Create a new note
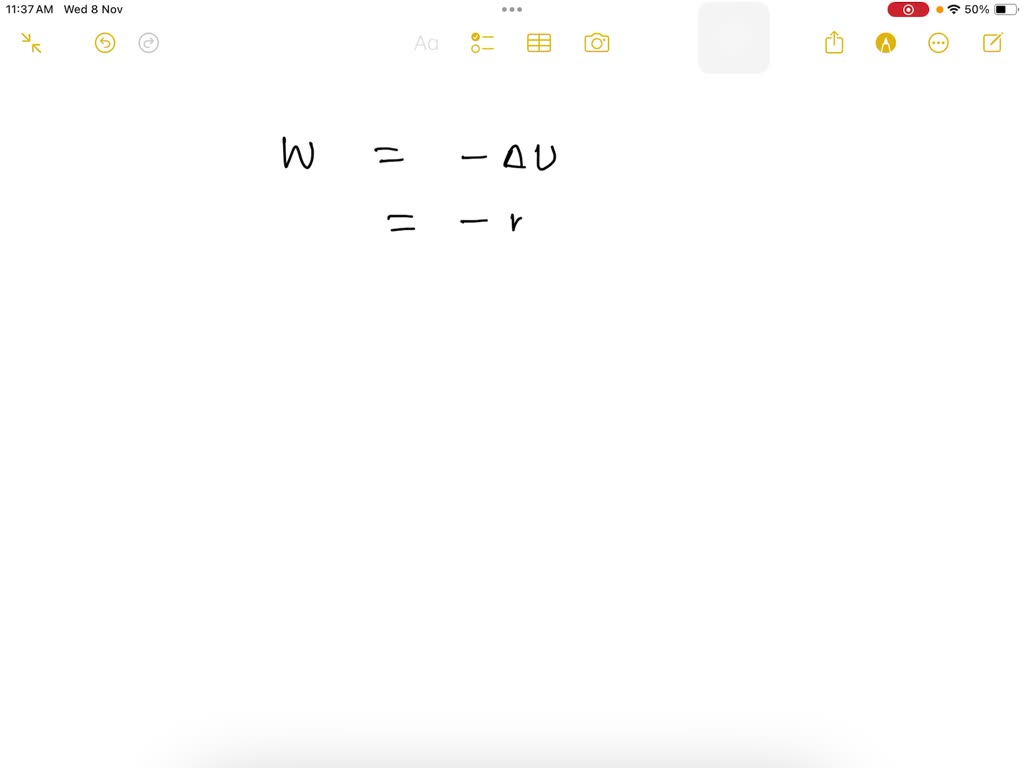The width and height of the screenshot is (1024, 768). (992, 43)
